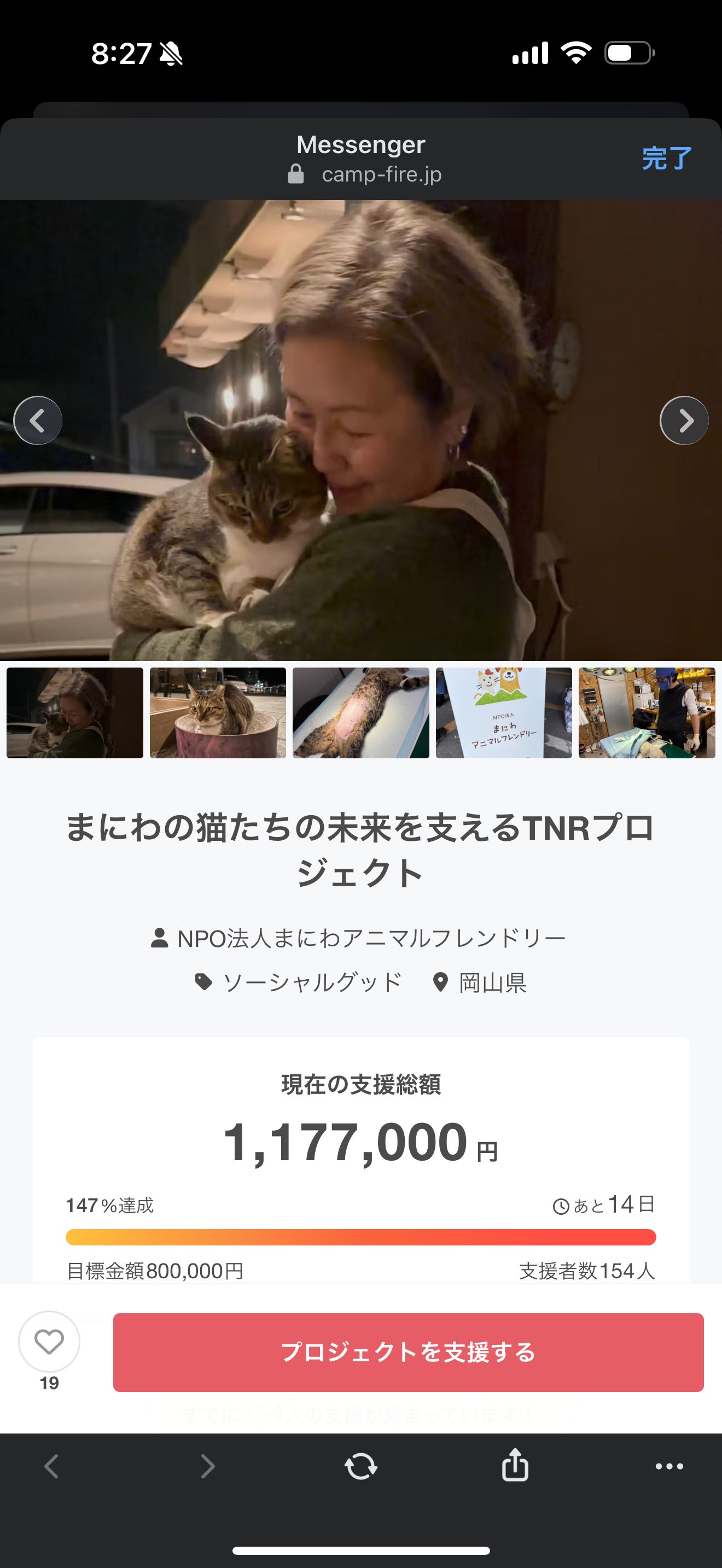722x1568 pixels.
Task: Select the cat in round bed thumbnail
Action: (218, 713)
